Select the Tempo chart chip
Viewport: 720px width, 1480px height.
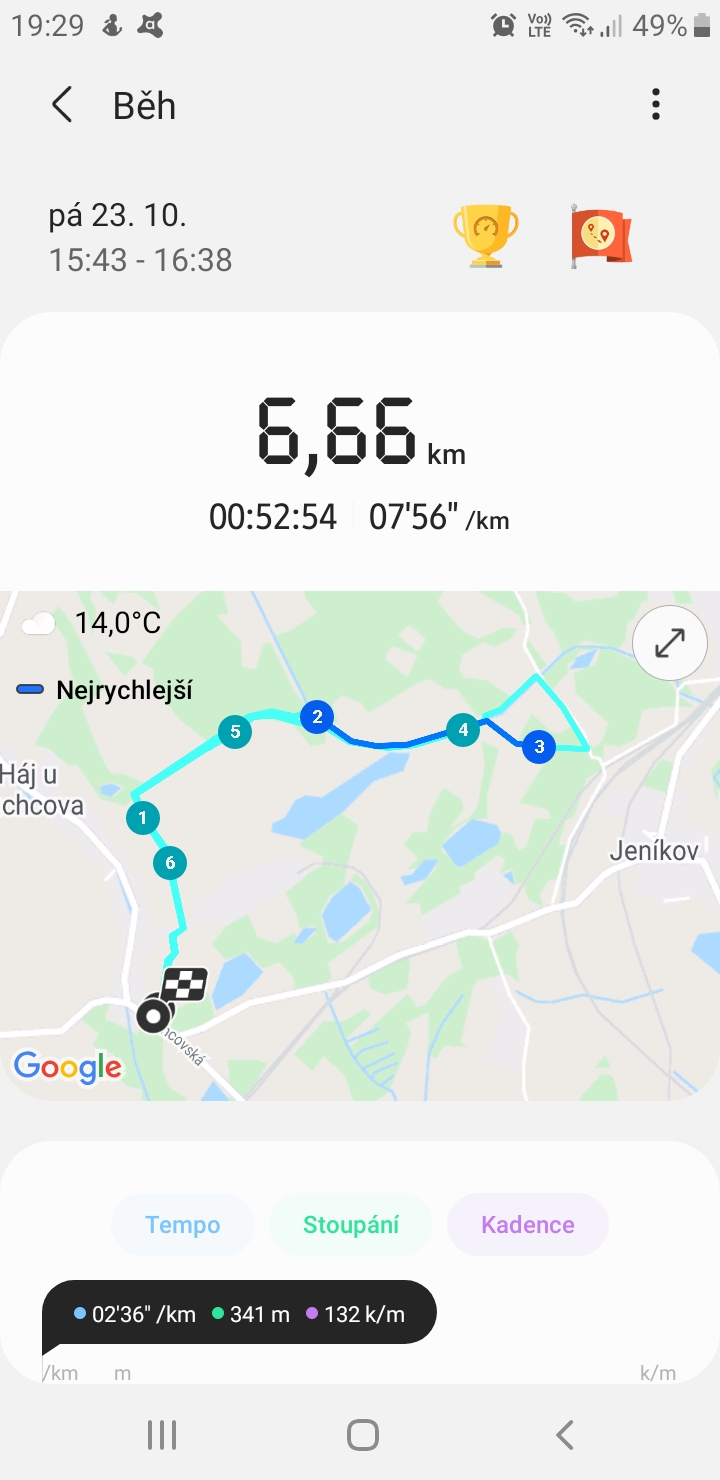183,1225
